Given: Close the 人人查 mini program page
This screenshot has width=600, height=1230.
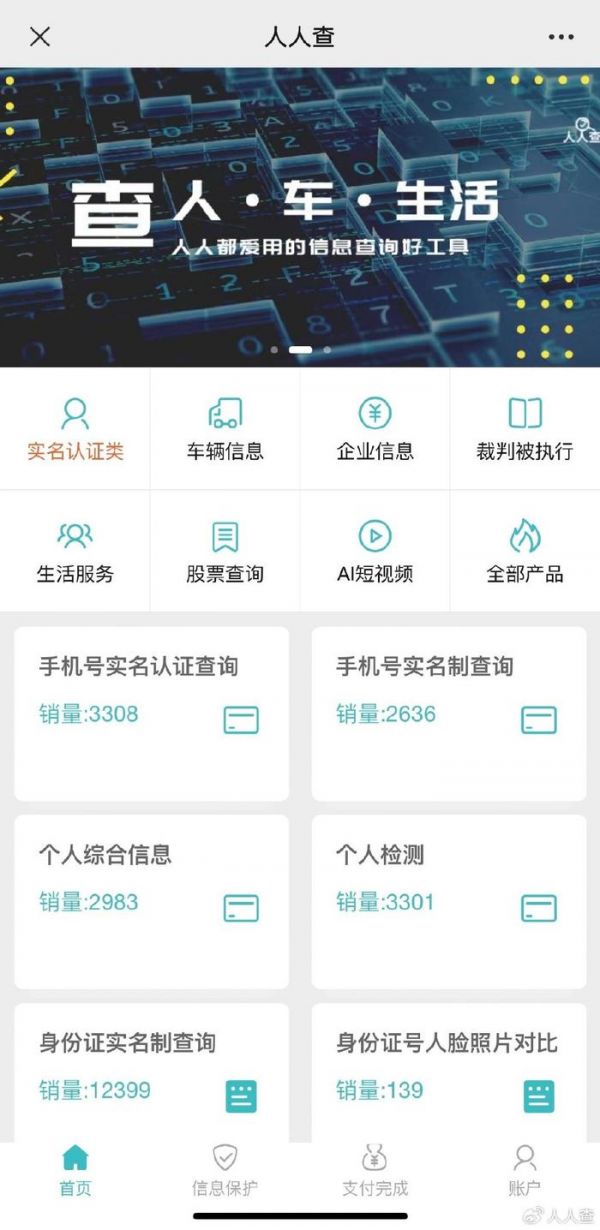Looking at the screenshot, I should (x=40, y=37).
